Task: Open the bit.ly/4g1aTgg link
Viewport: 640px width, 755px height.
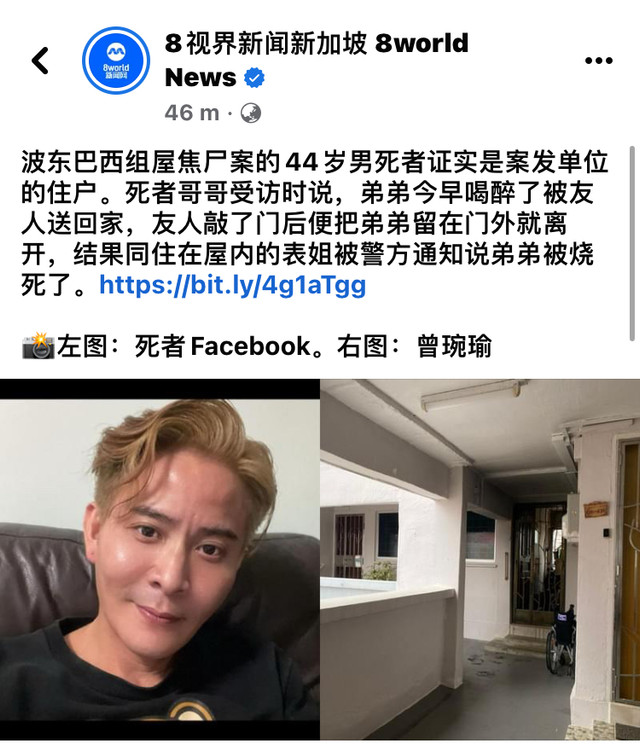Action: [x=232, y=286]
